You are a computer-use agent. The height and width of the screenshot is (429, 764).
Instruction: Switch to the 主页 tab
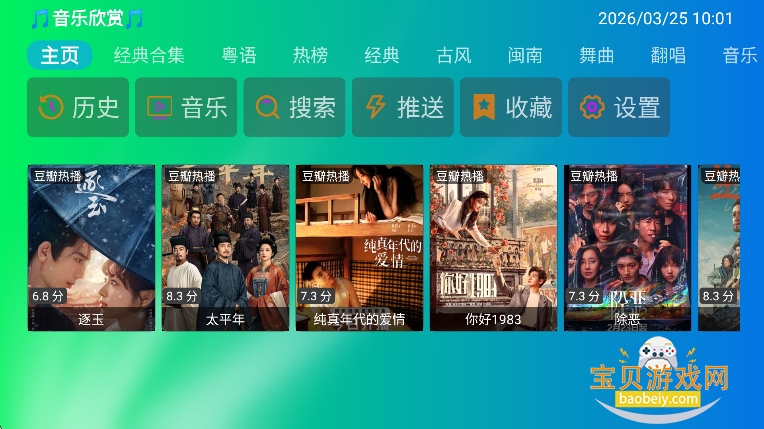[x=60, y=55]
